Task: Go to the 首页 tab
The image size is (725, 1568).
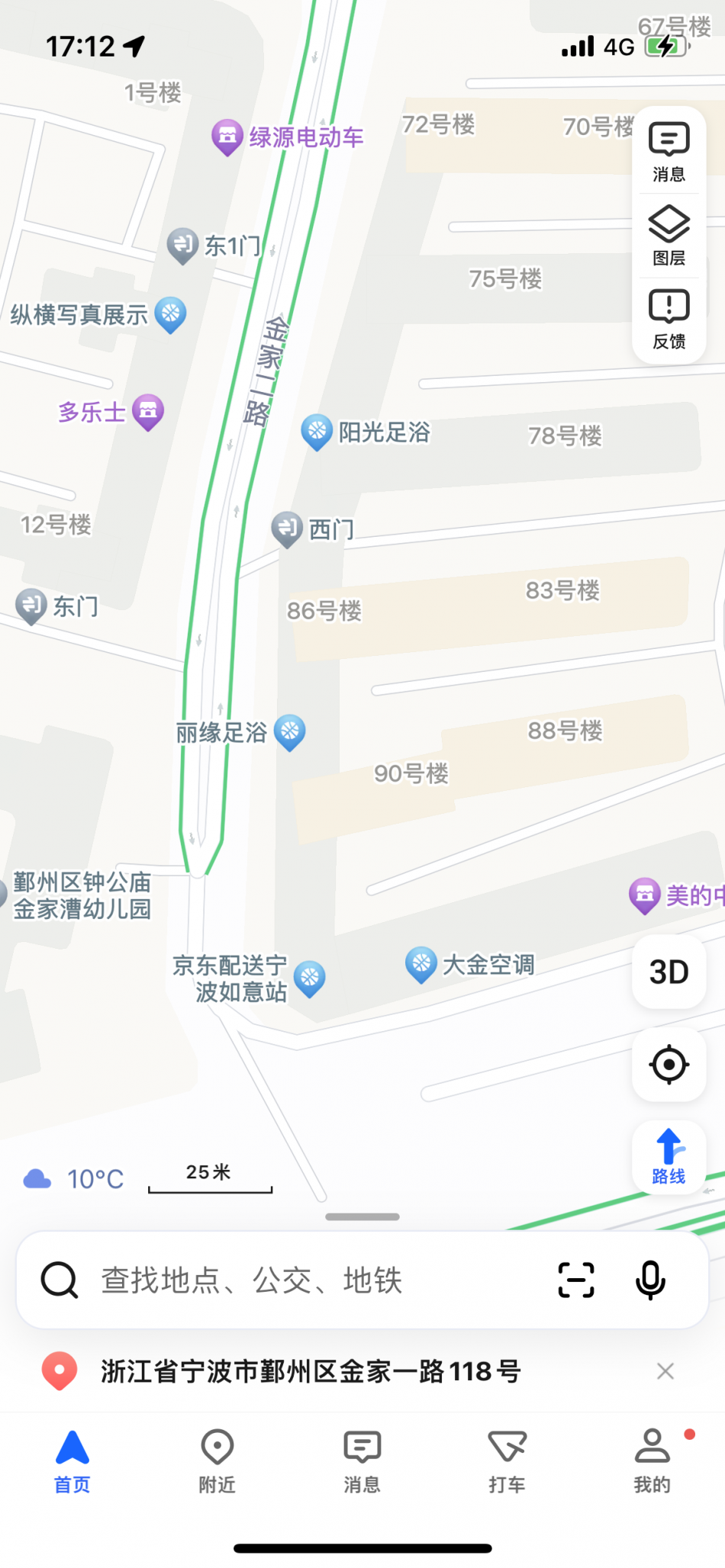Action: click(x=72, y=1460)
